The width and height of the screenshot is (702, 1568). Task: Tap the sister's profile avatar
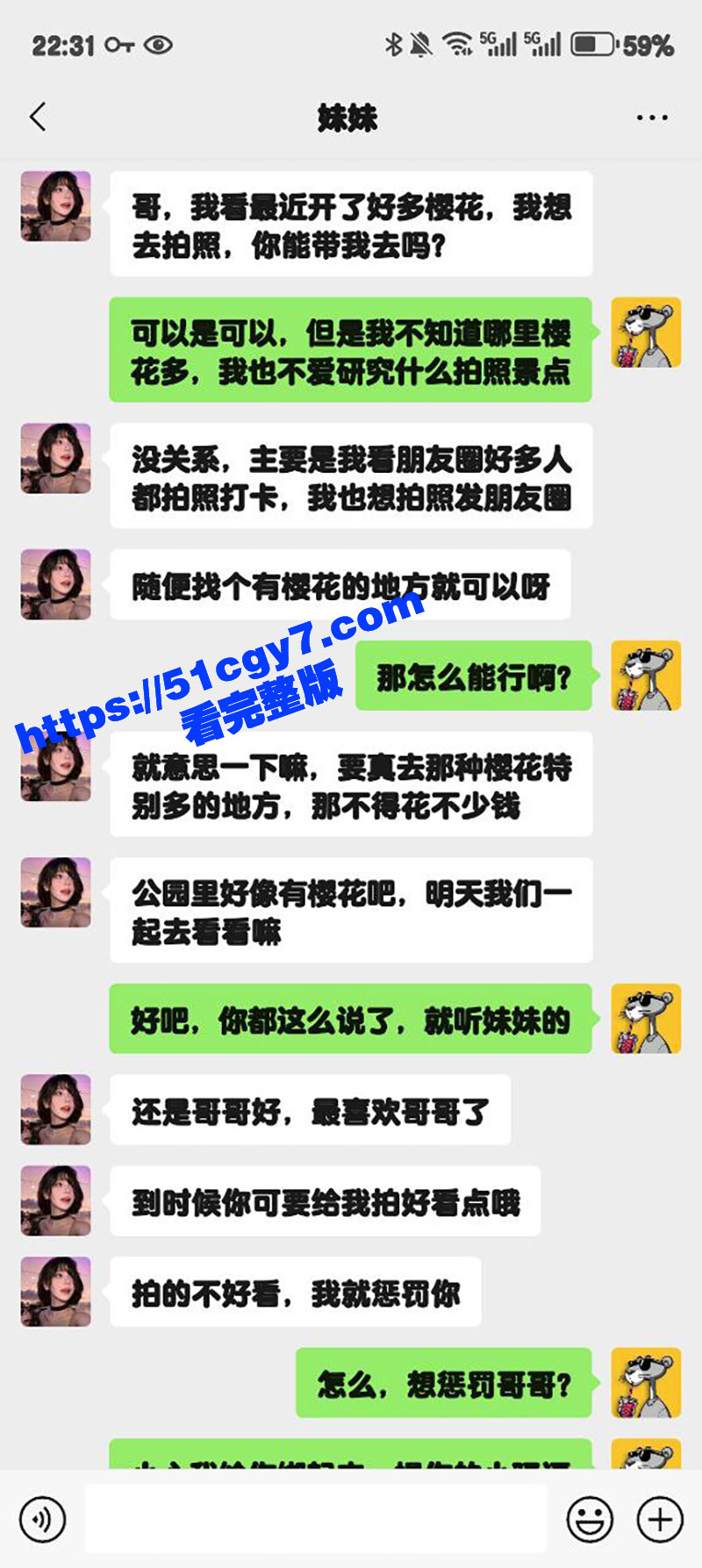tap(55, 206)
